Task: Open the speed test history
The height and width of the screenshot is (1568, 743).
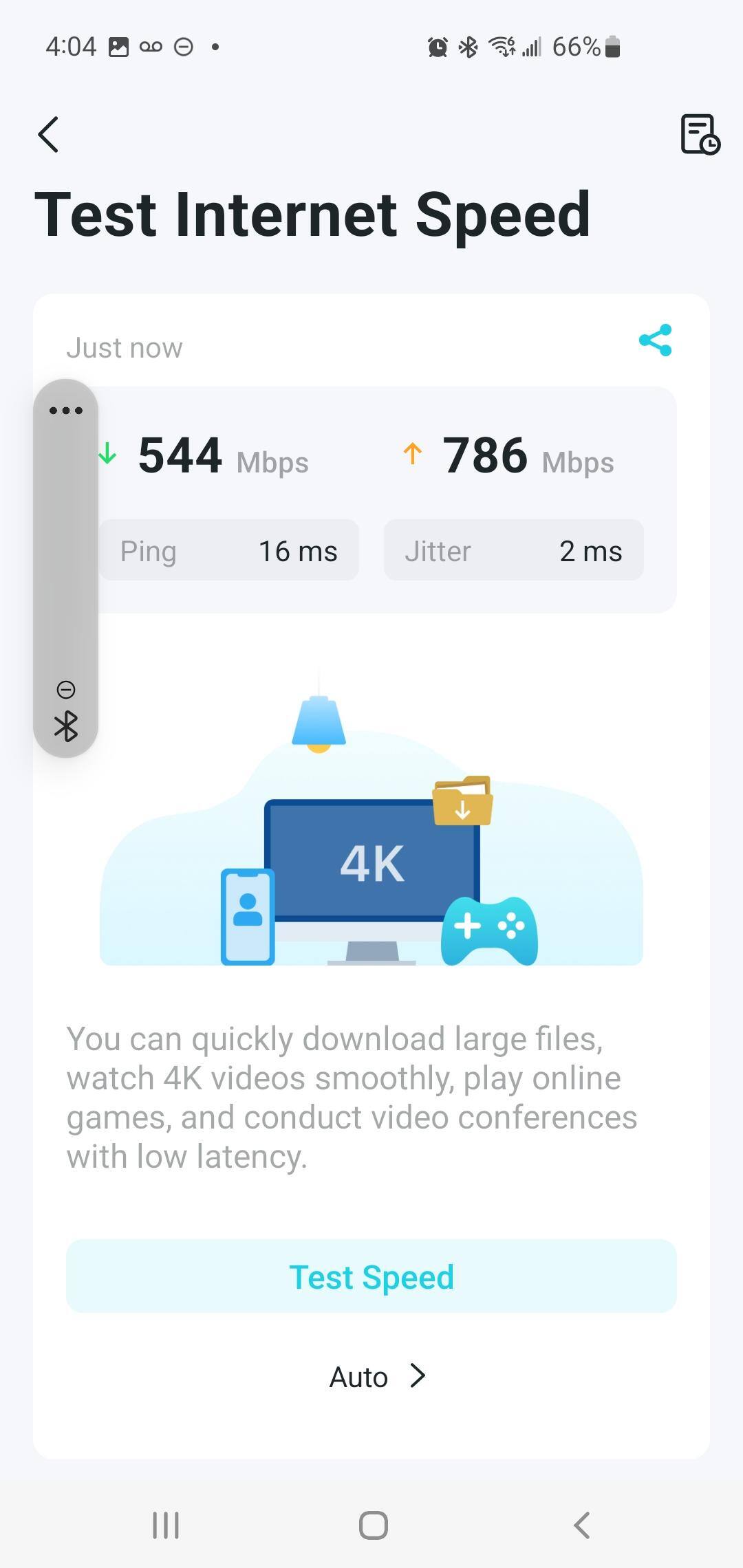Action: (x=700, y=134)
